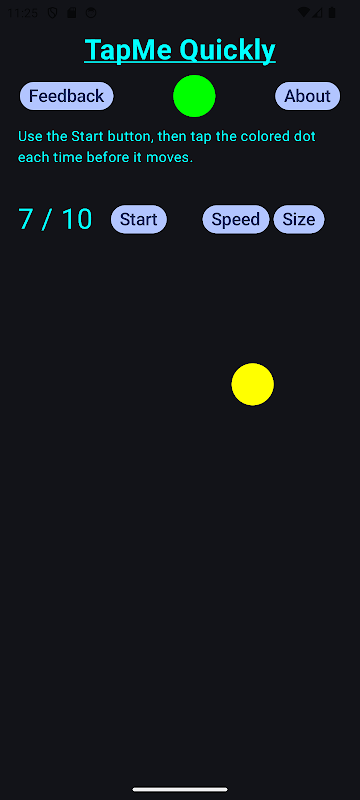Open the About button

(307, 96)
